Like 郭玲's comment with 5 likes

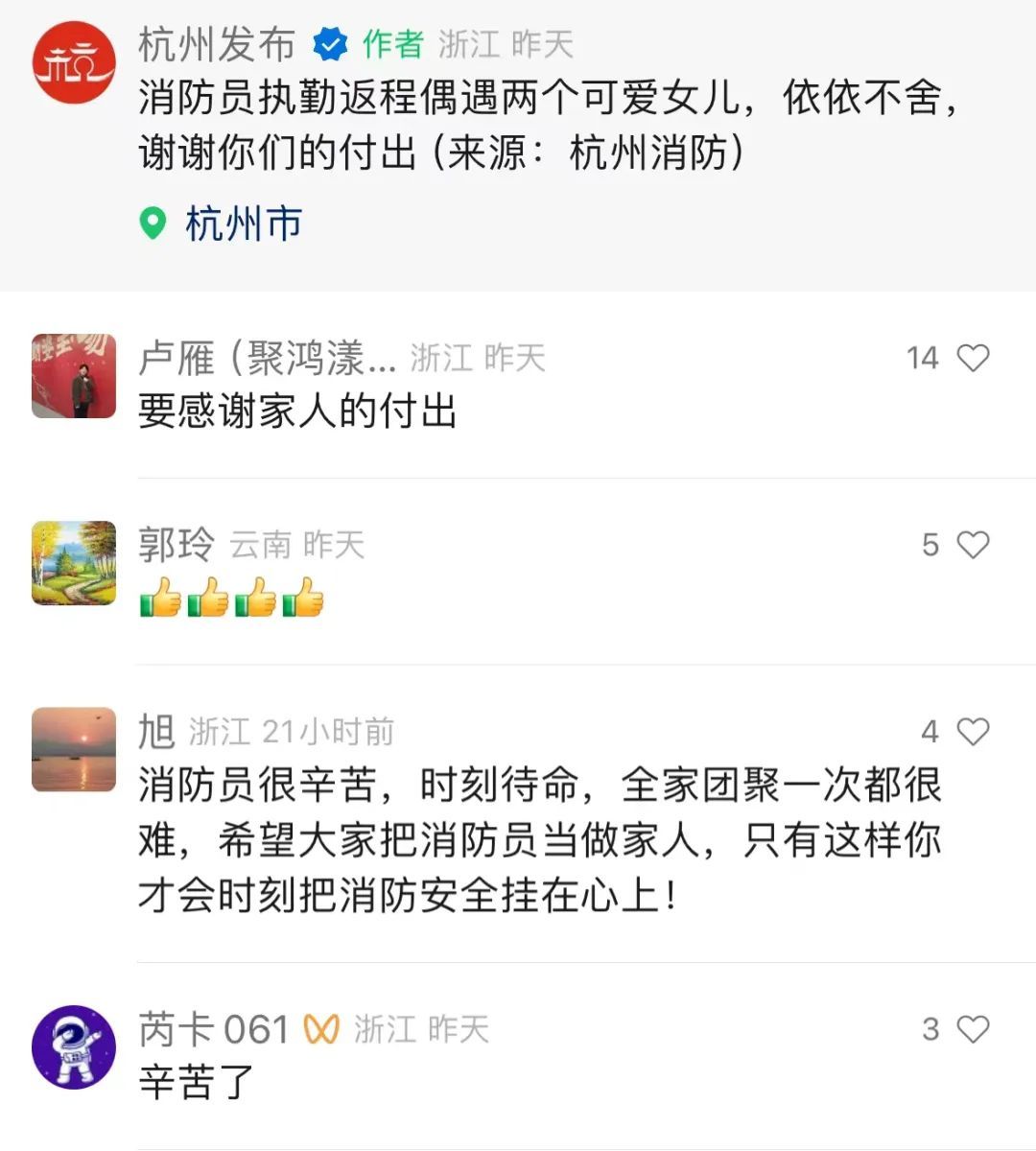[972, 544]
